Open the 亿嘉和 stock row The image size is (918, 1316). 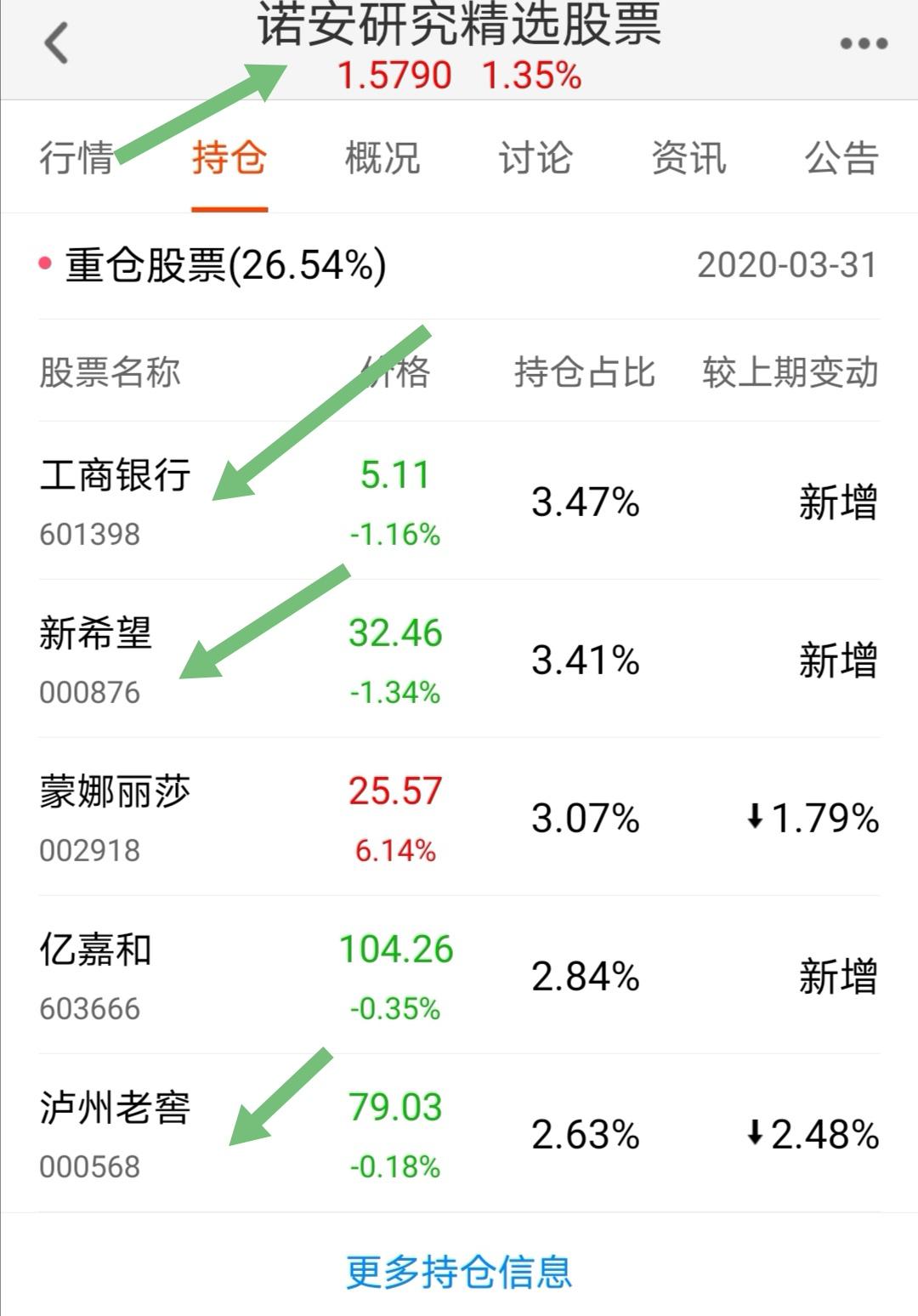pyautogui.click(x=459, y=975)
